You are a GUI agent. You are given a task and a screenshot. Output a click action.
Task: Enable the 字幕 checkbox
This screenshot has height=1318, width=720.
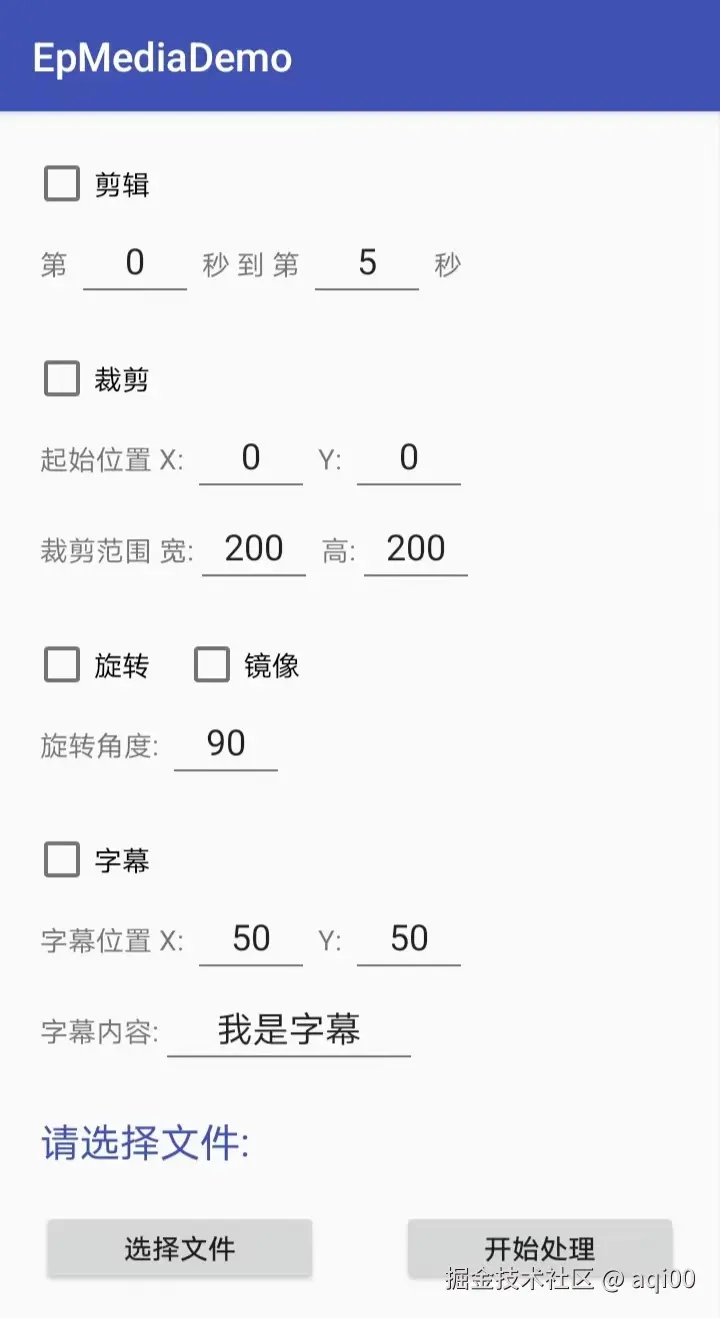[x=62, y=860]
